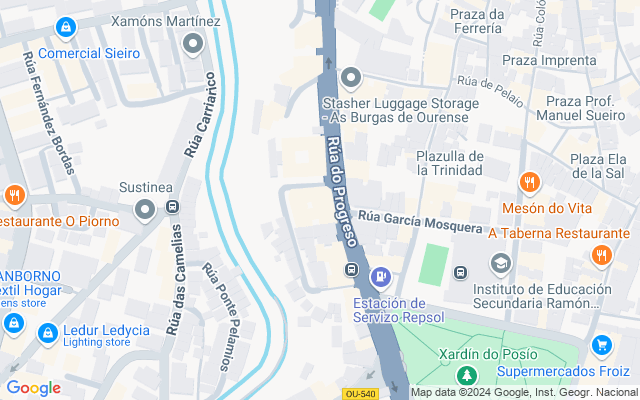Select the bus stop beside Sustinea
Viewport: 640px width, 400px height.
pyautogui.click(x=172, y=207)
